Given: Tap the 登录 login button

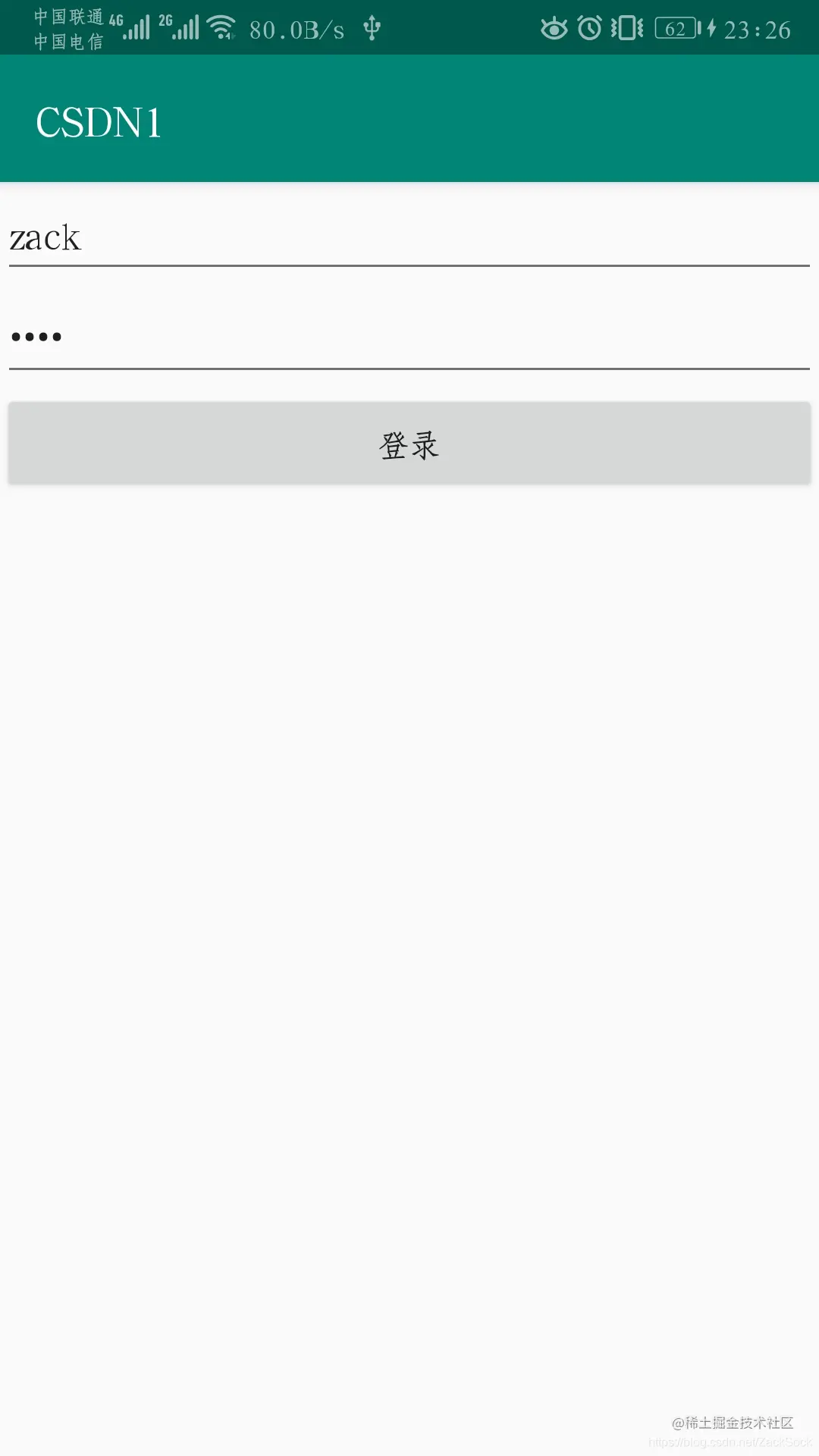Looking at the screenshot, I should pyautogui.click(x=409, y=444).
